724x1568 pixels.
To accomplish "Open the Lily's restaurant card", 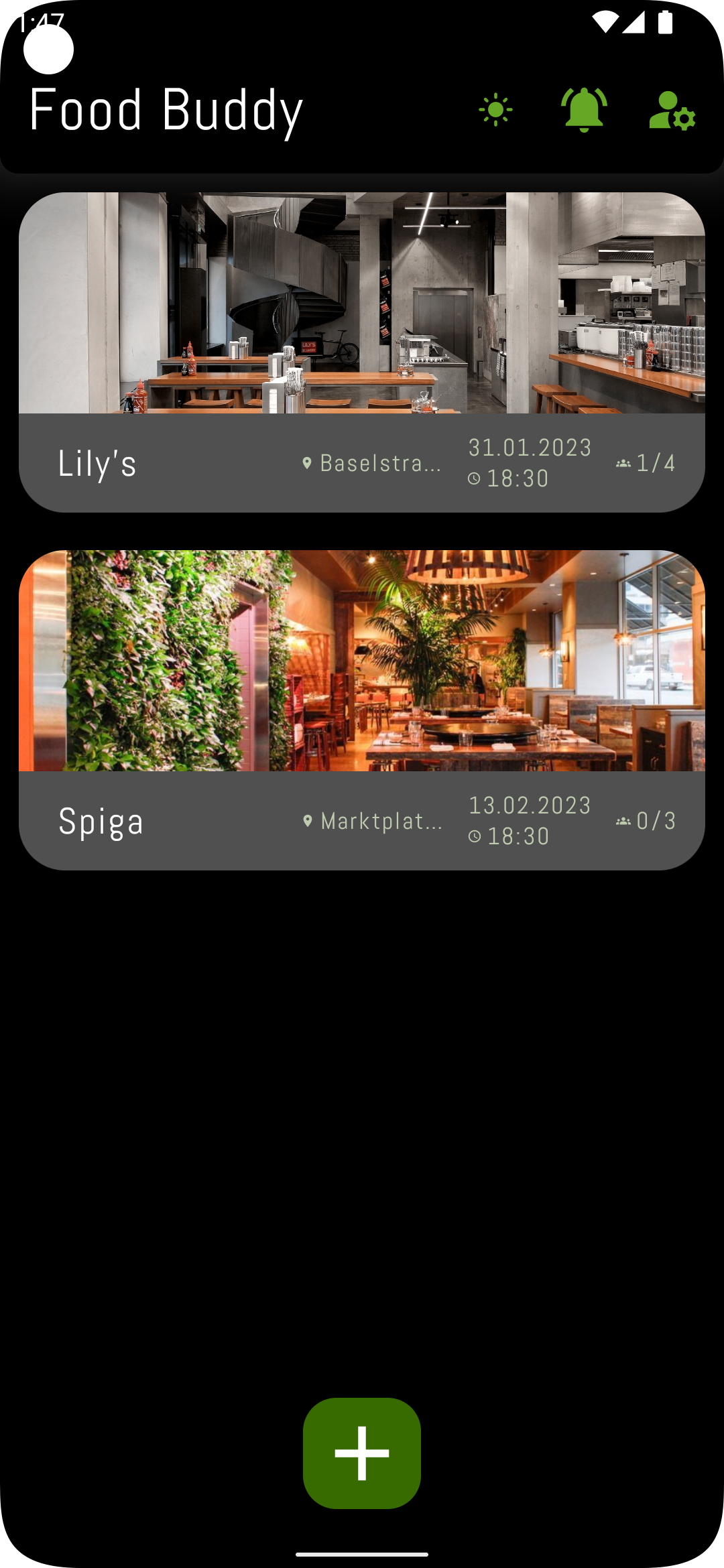I will (362, 352).
